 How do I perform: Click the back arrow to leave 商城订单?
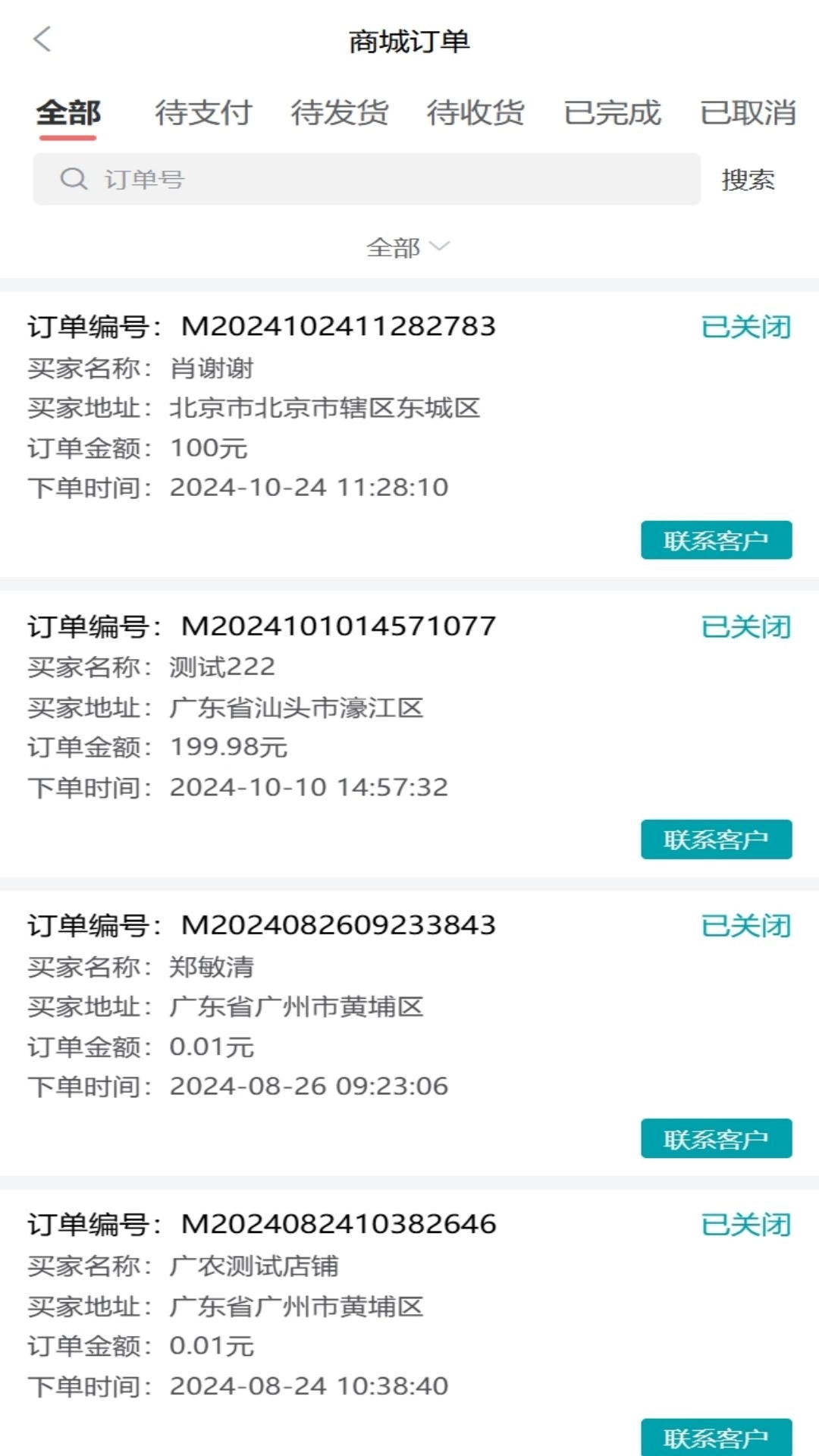[x=42, y=38]
